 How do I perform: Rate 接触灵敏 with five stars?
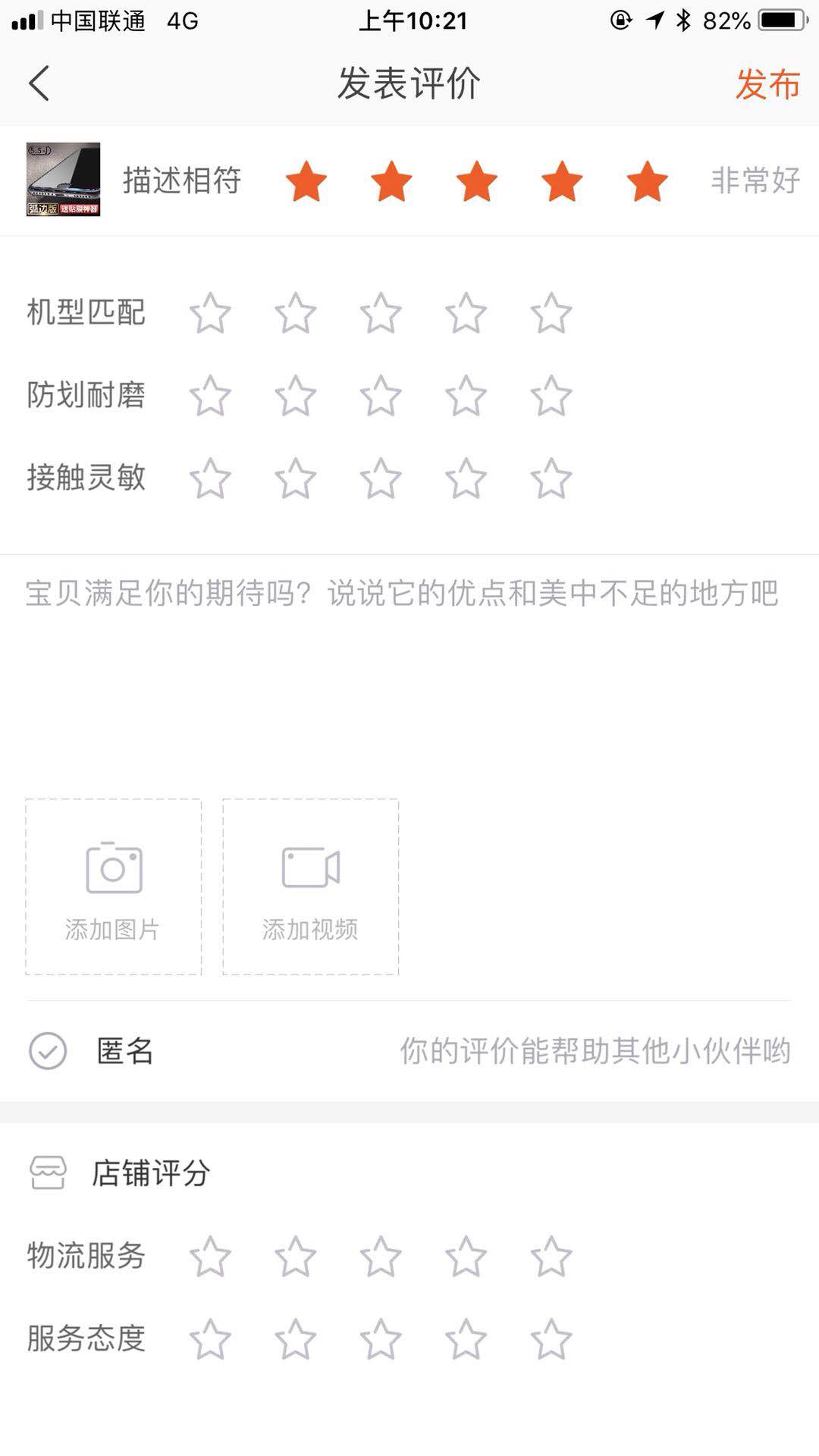551,479
